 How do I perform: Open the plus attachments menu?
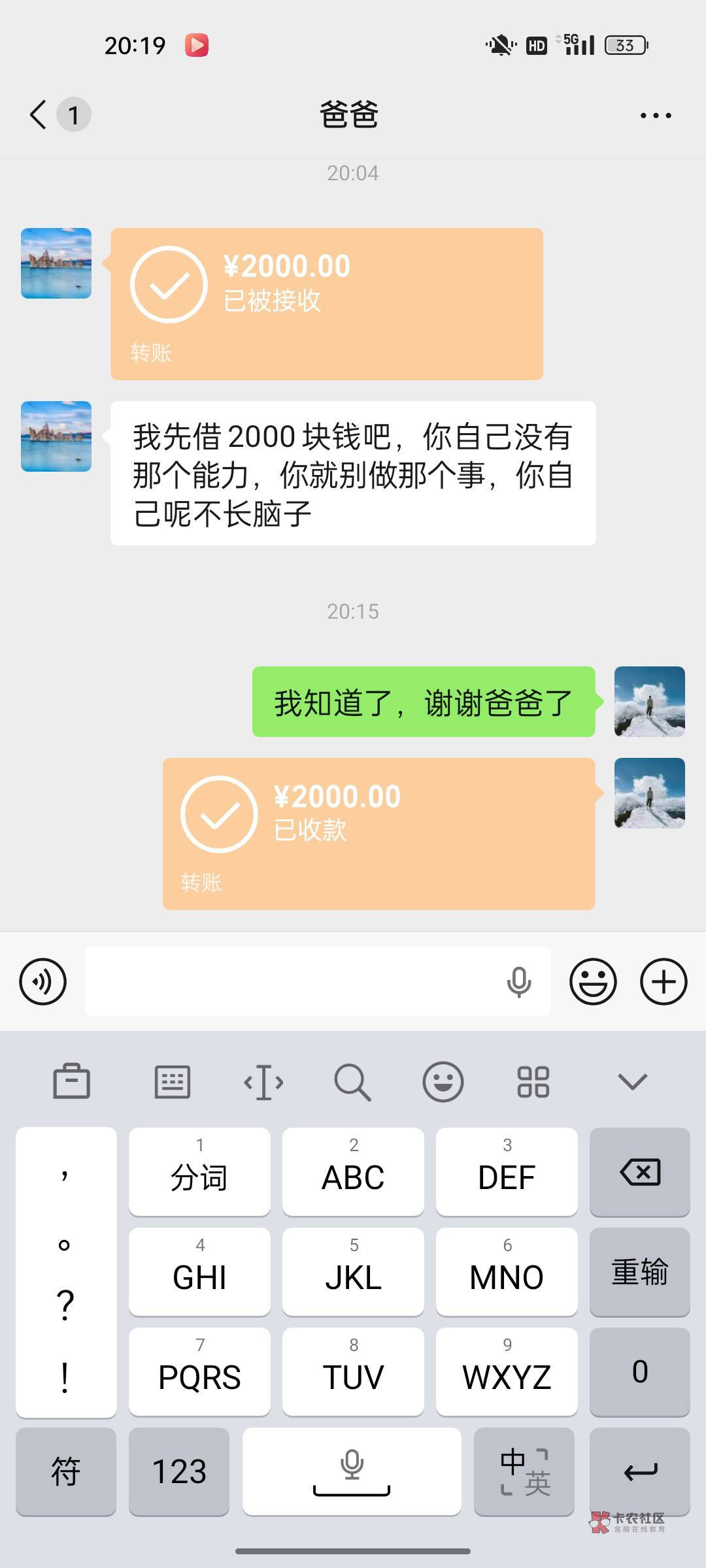pyautogui.click(x=664, y=981)
